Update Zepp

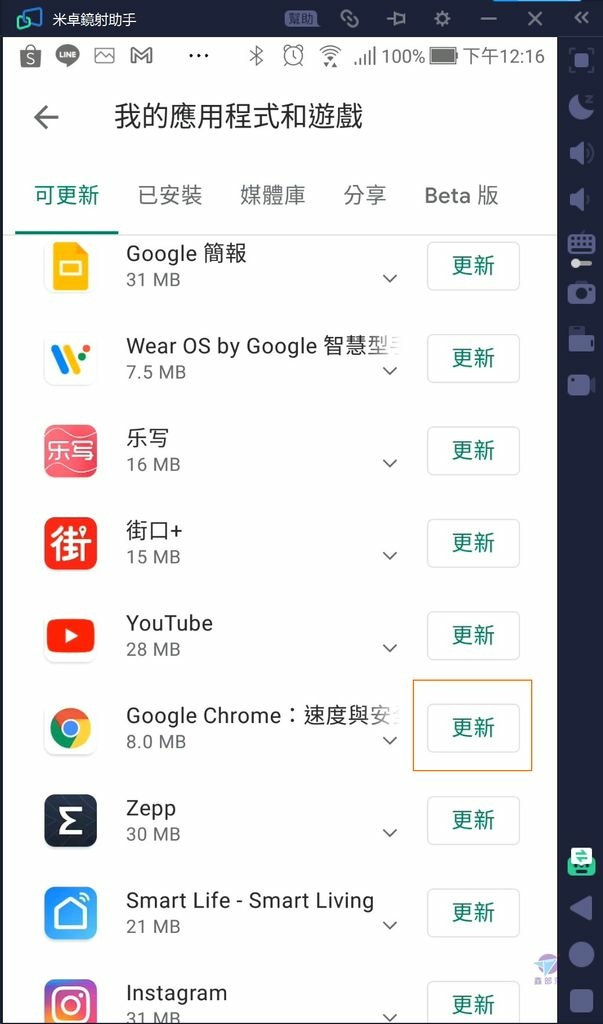473,820
